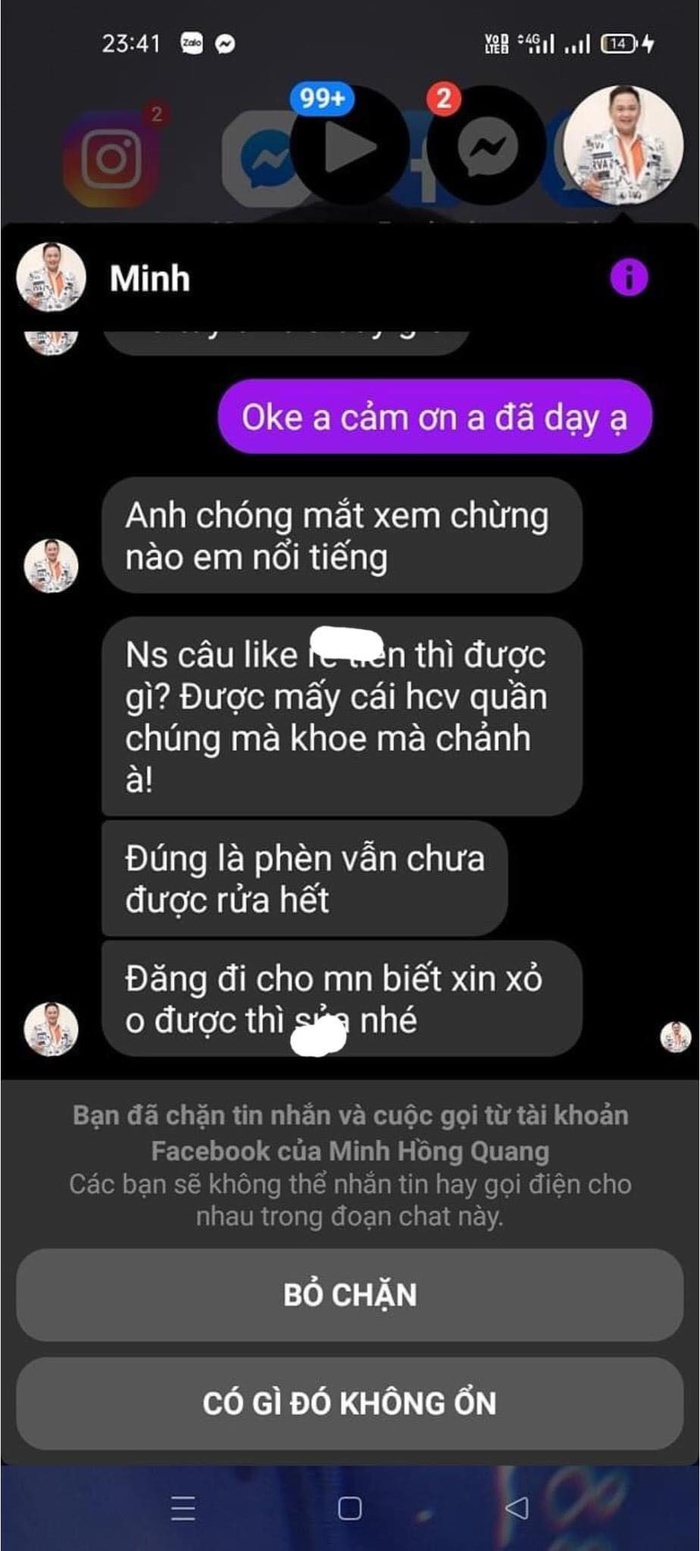Open the Messenger chat head with 2 badge

[485, 146]
